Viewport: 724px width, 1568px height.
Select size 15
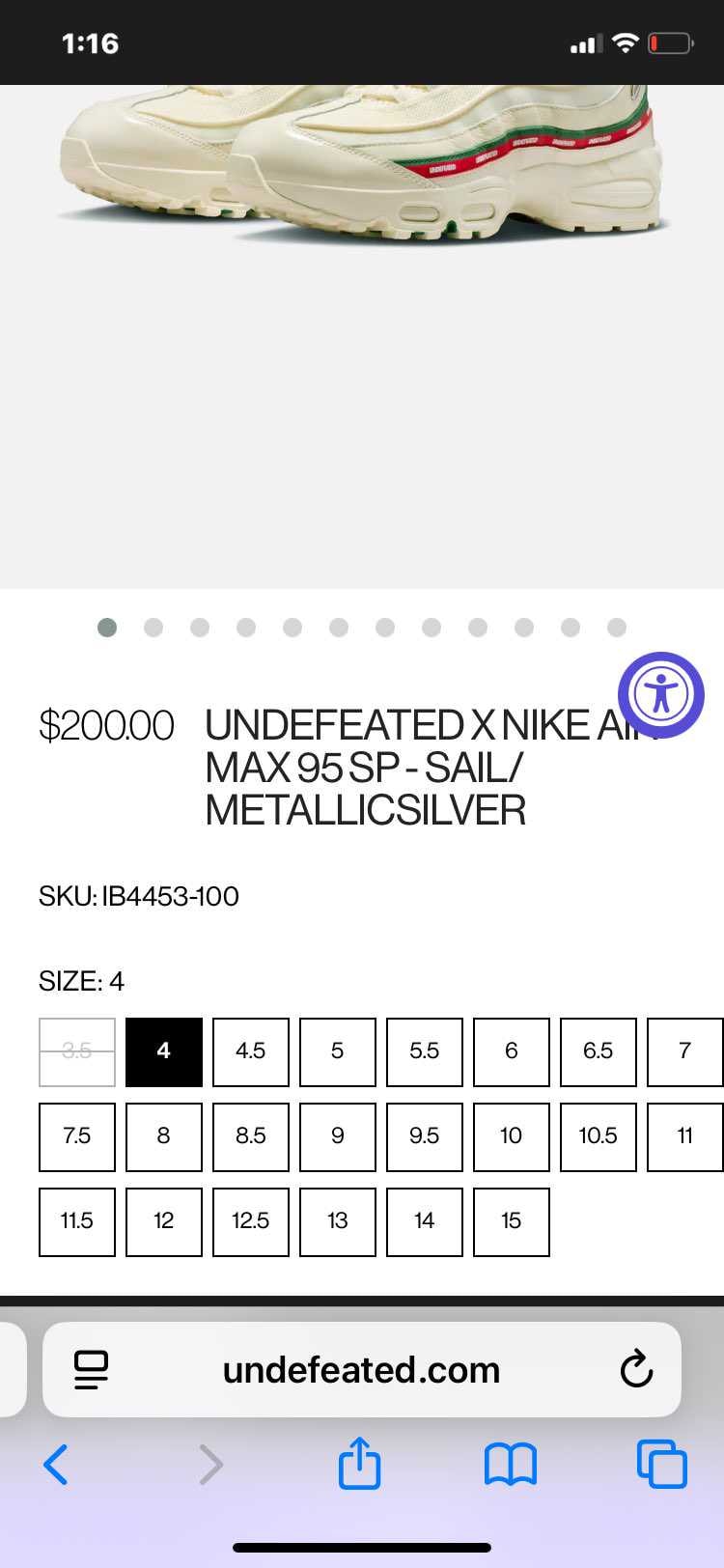[511, 1221]
